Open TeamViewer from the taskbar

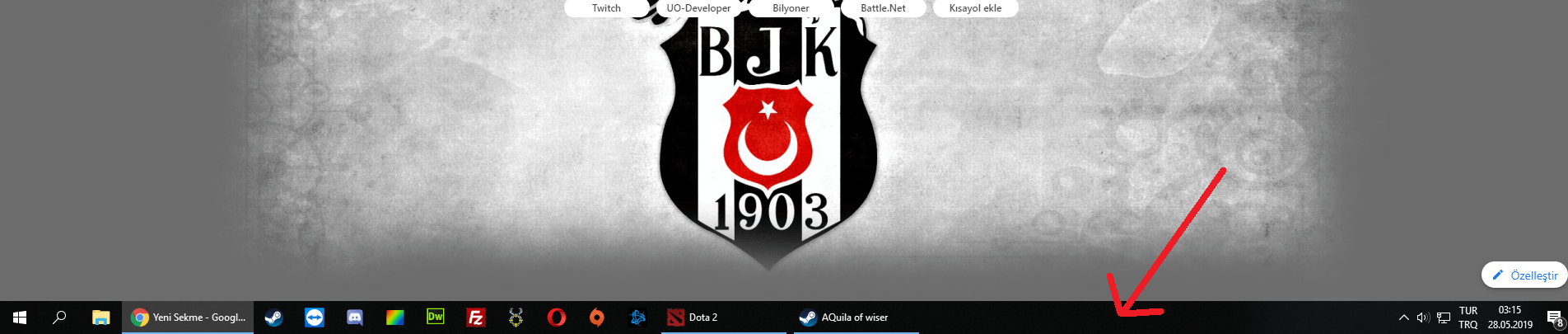(315, 318)
